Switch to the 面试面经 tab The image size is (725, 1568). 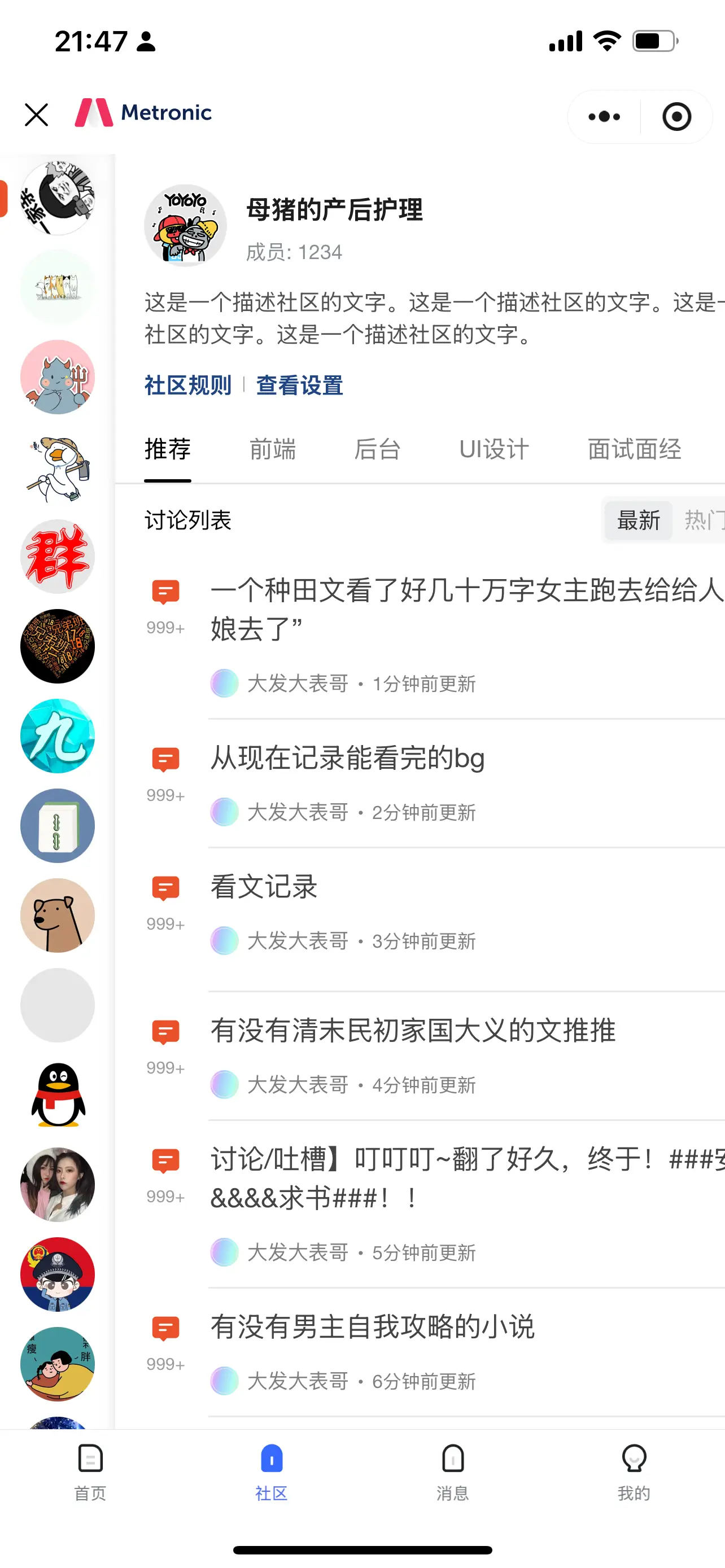pyautogui.click(x=634, y=449)
